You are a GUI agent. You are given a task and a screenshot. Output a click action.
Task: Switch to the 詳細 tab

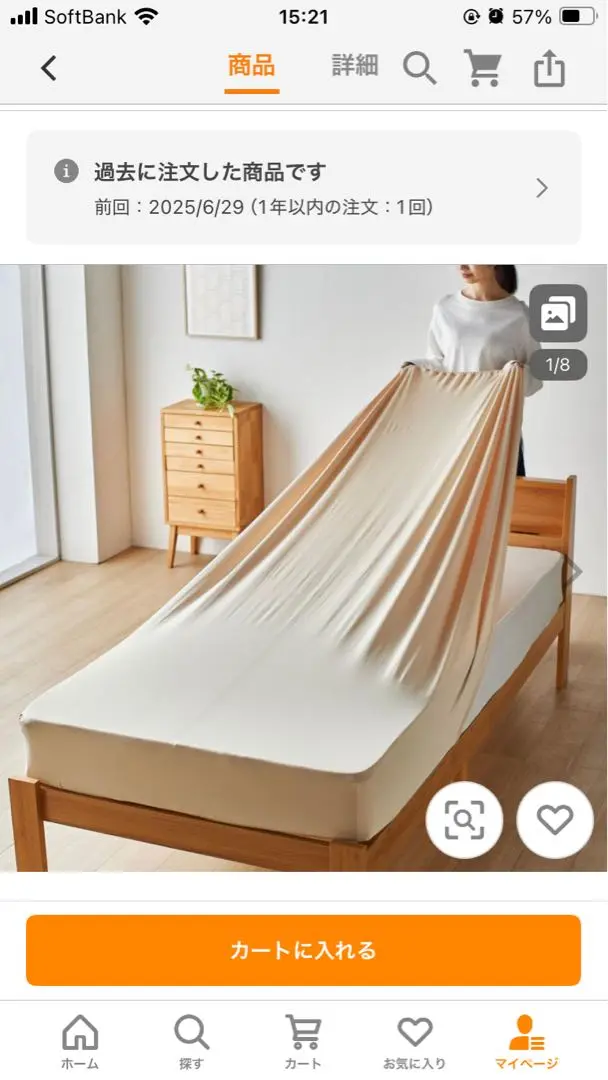354,66
